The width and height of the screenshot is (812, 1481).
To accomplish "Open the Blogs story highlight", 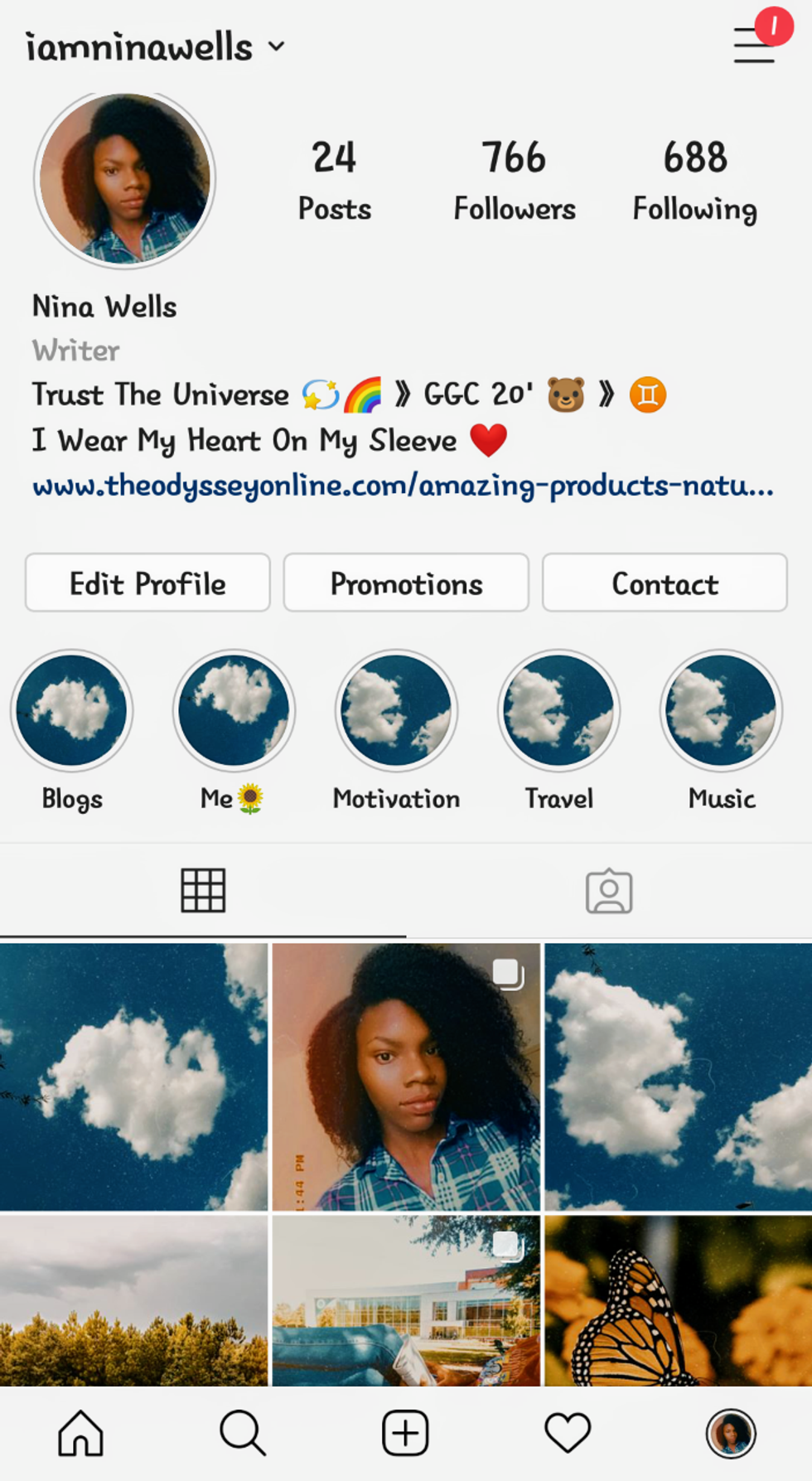I will (72, 711).
